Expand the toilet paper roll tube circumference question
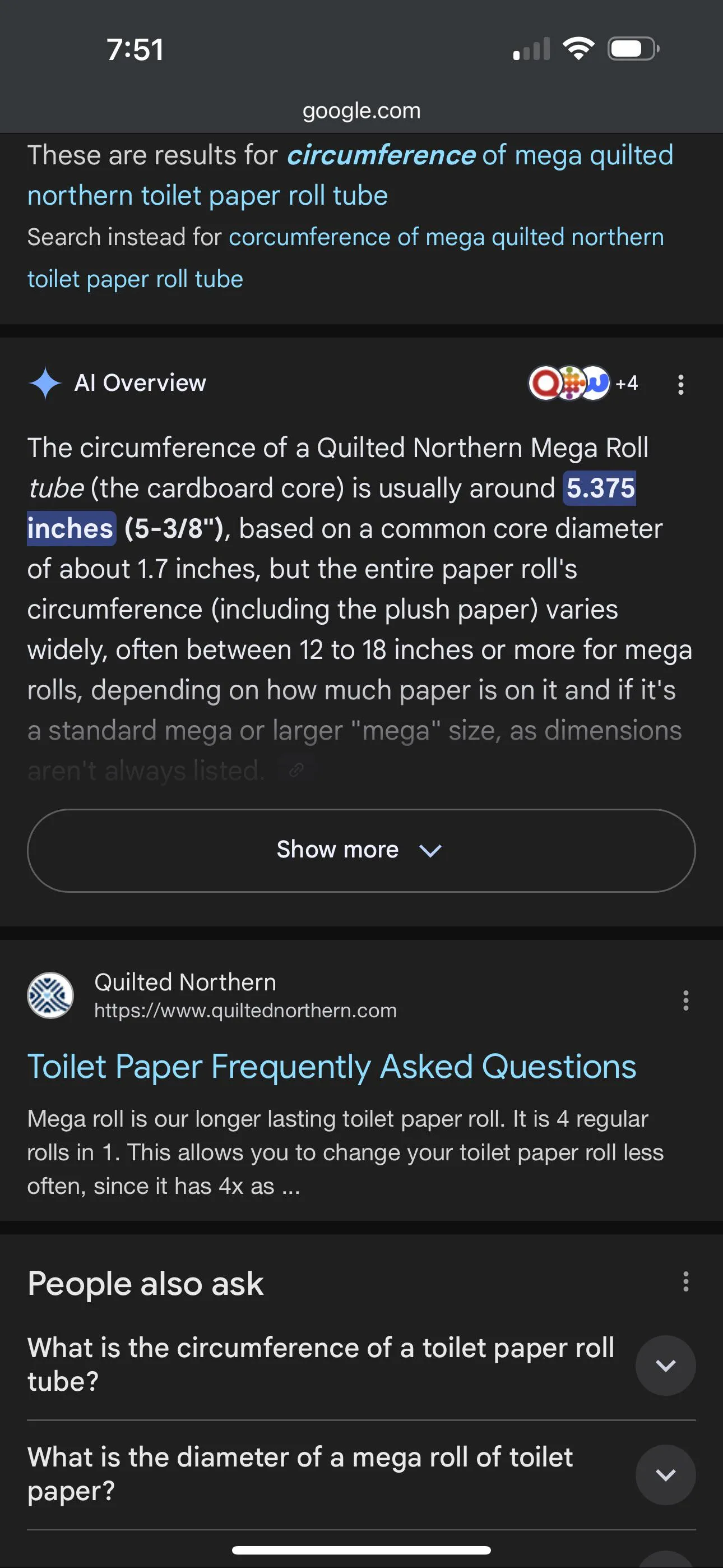 coord(665,1364)
